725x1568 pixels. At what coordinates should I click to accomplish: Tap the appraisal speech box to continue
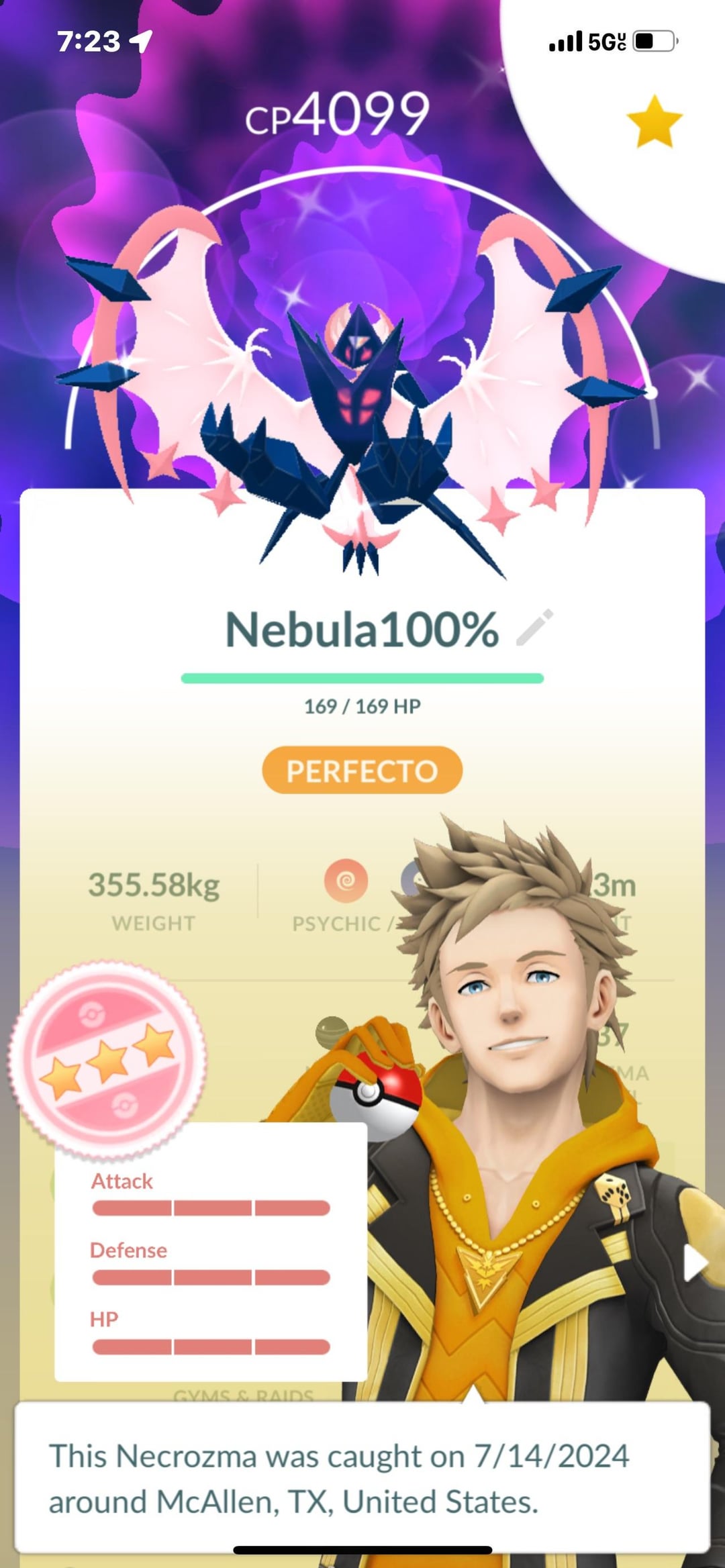click(362, 1478)
